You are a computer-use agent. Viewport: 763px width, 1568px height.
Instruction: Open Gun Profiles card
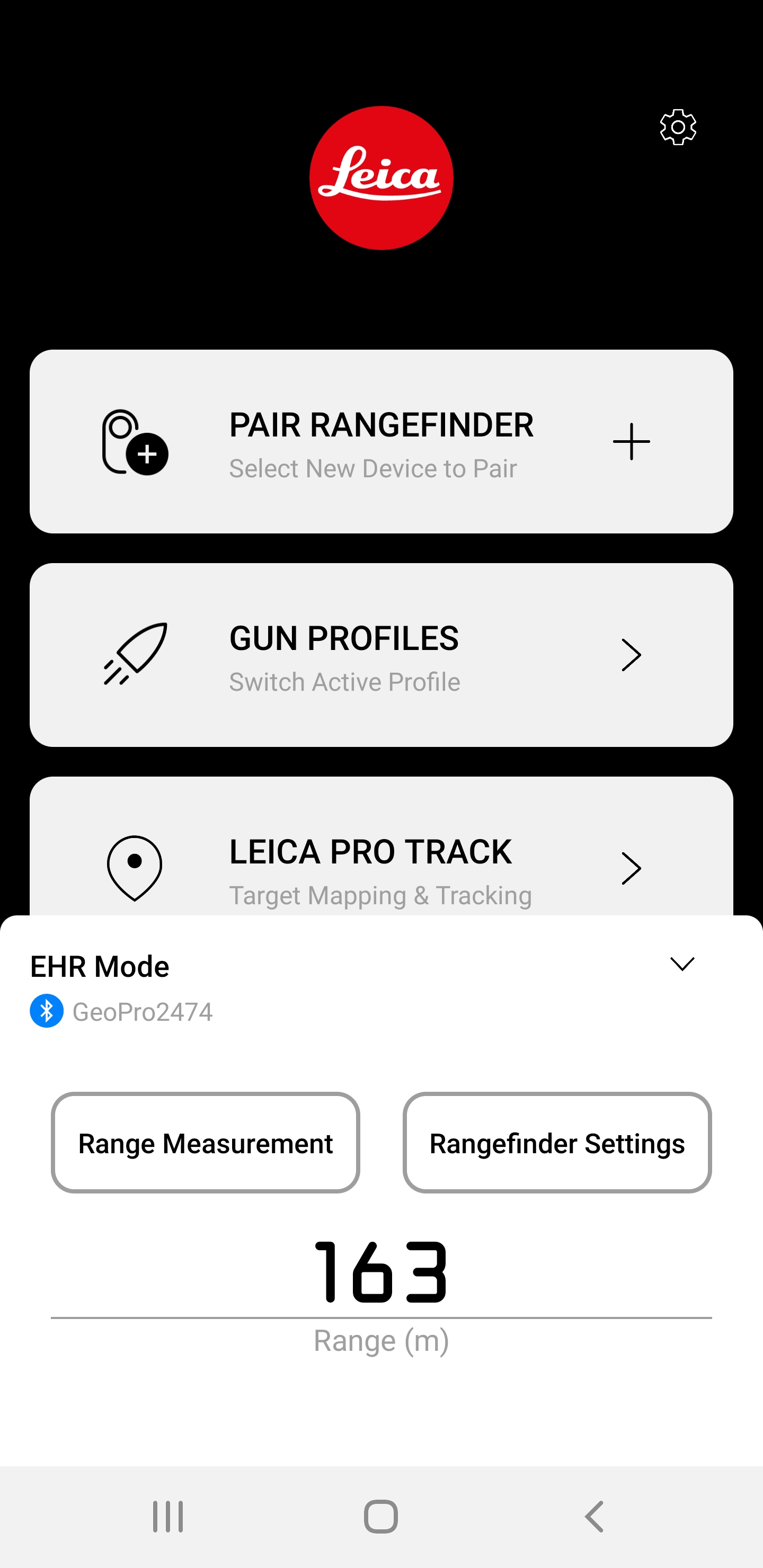click(381, 654)
